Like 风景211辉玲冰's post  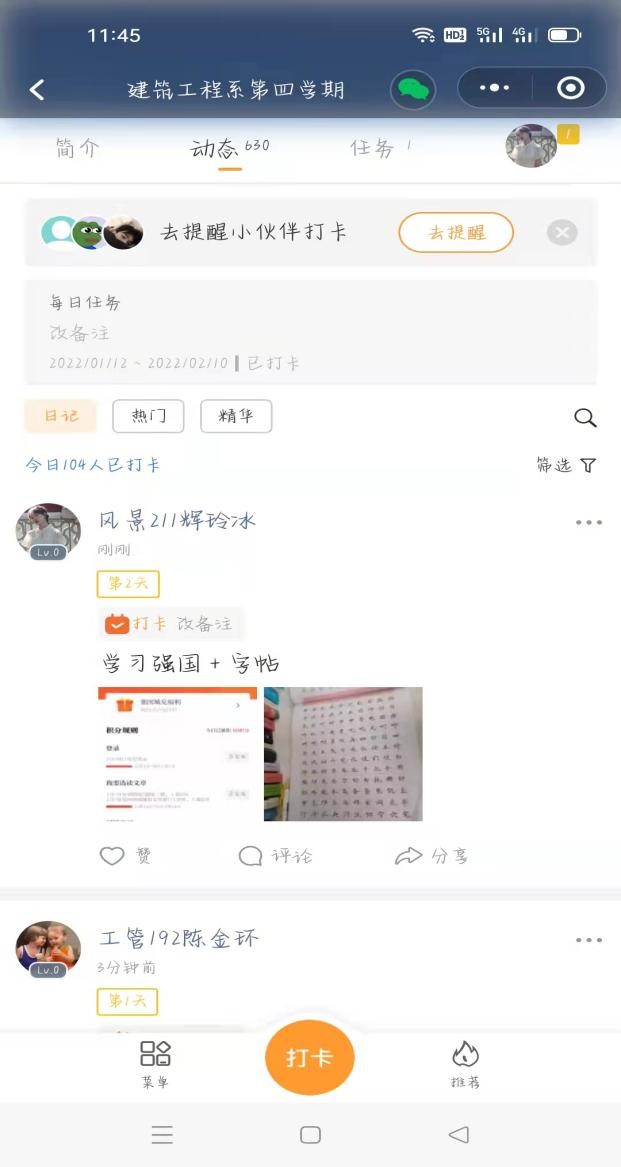pyautogui.click(x=125, y=856)
